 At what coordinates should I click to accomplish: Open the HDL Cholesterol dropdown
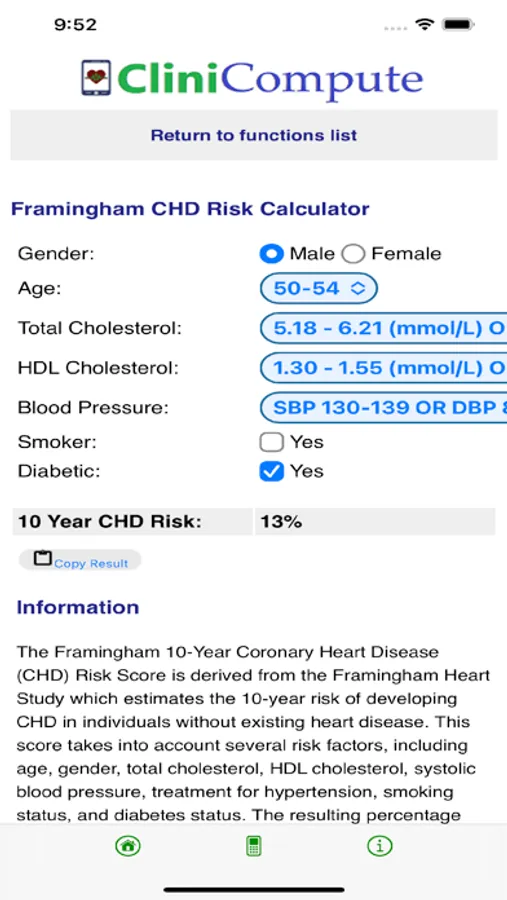[x=384, y=368]
